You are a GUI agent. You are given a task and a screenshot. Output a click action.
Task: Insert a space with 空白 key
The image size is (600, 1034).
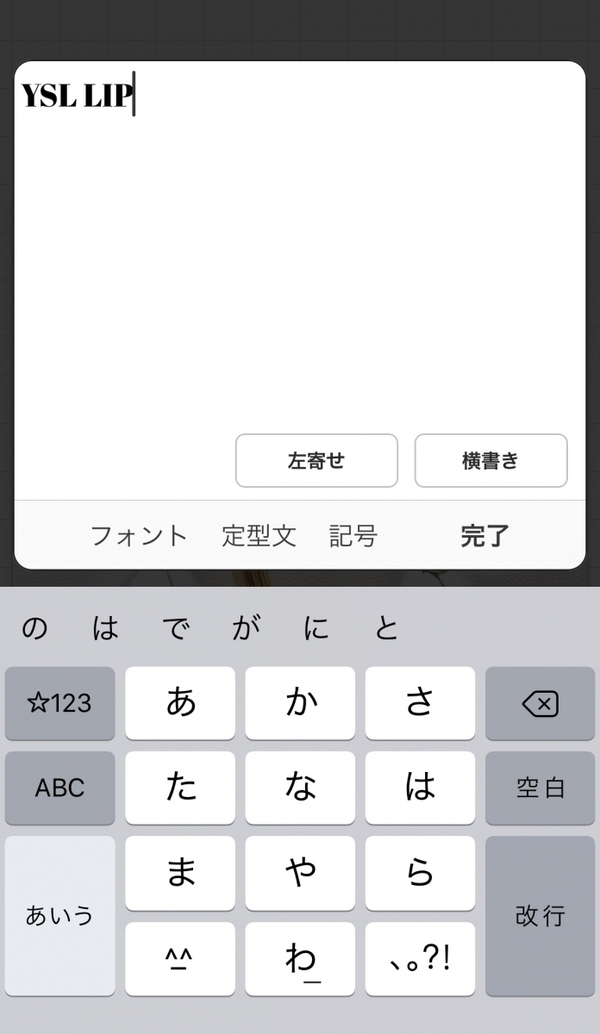coord(540,788)
